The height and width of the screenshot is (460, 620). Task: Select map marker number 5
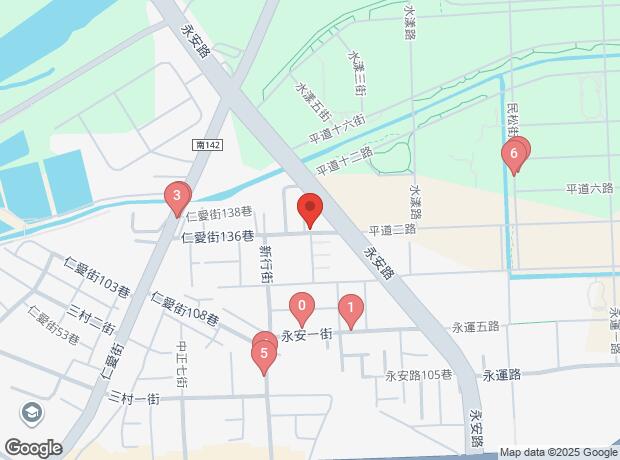tap(263, 353)
